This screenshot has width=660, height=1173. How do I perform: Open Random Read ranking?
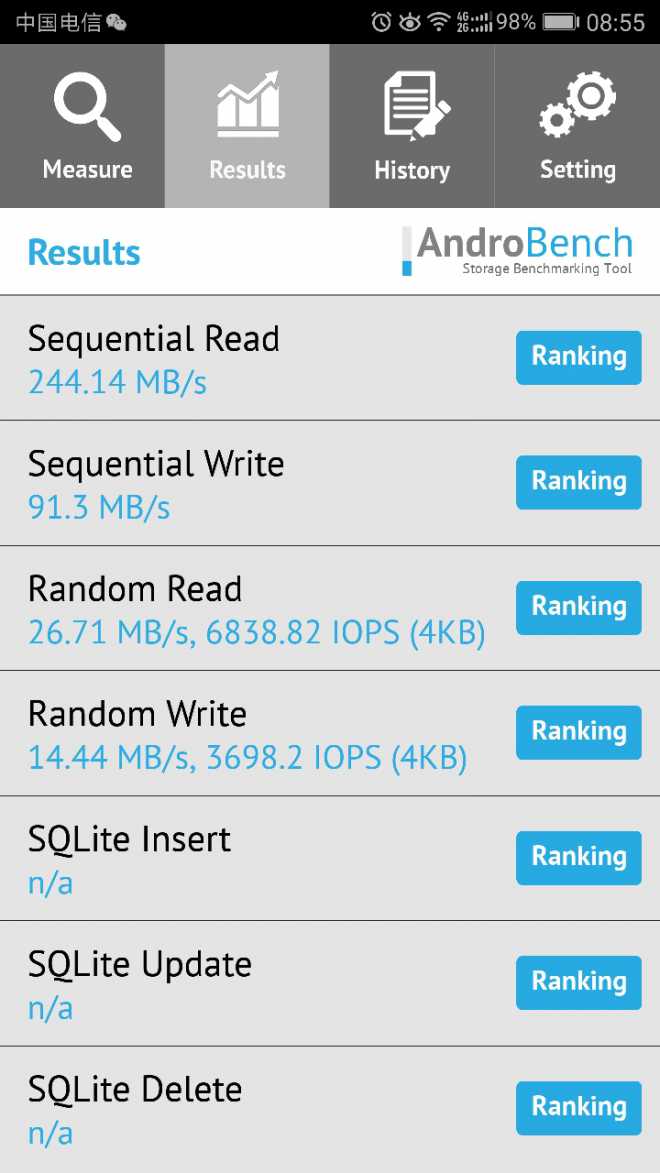pyautogui.click(x=578, y=607)
